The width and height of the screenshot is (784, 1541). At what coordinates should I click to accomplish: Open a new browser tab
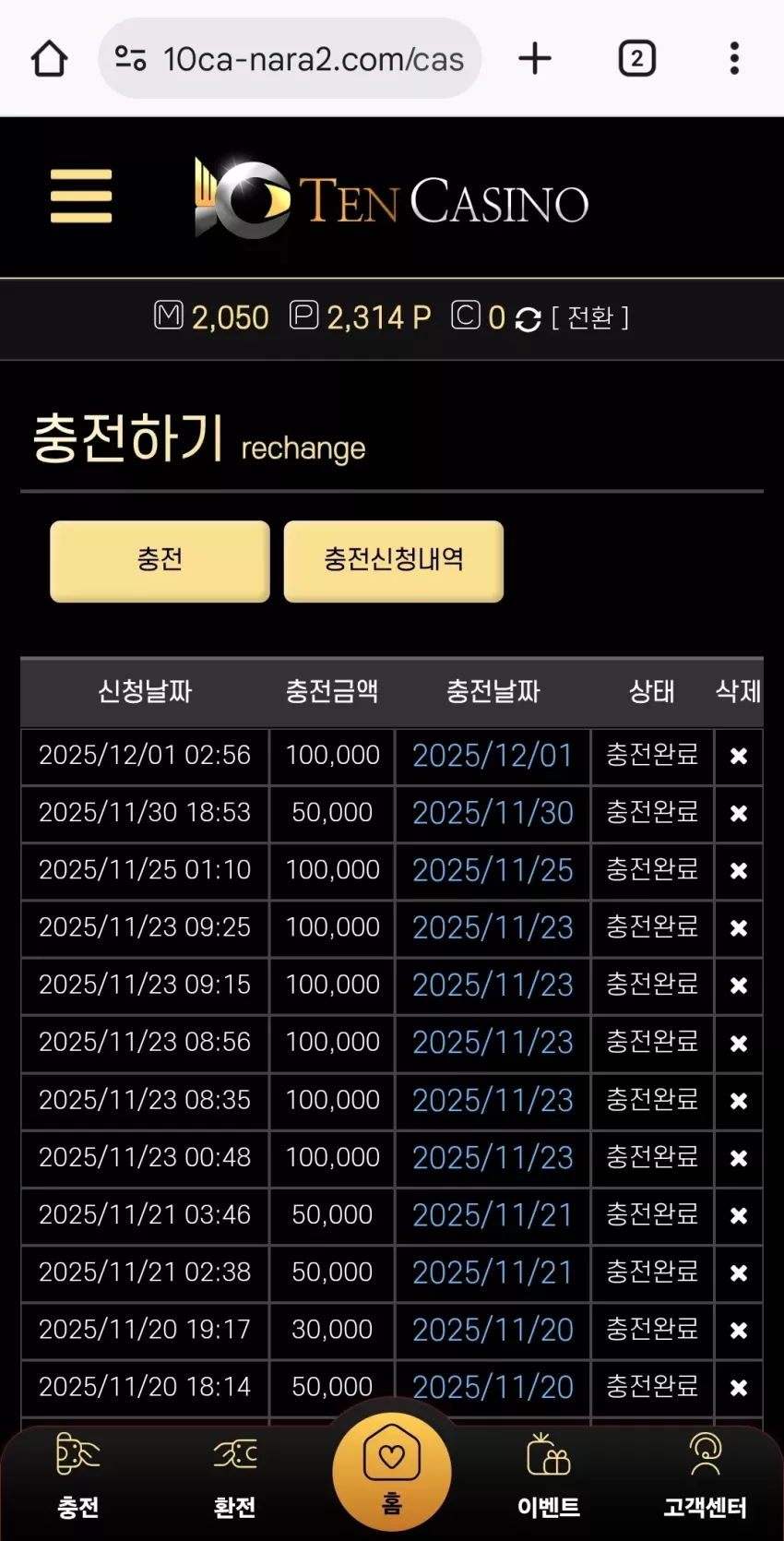[535, 58]
